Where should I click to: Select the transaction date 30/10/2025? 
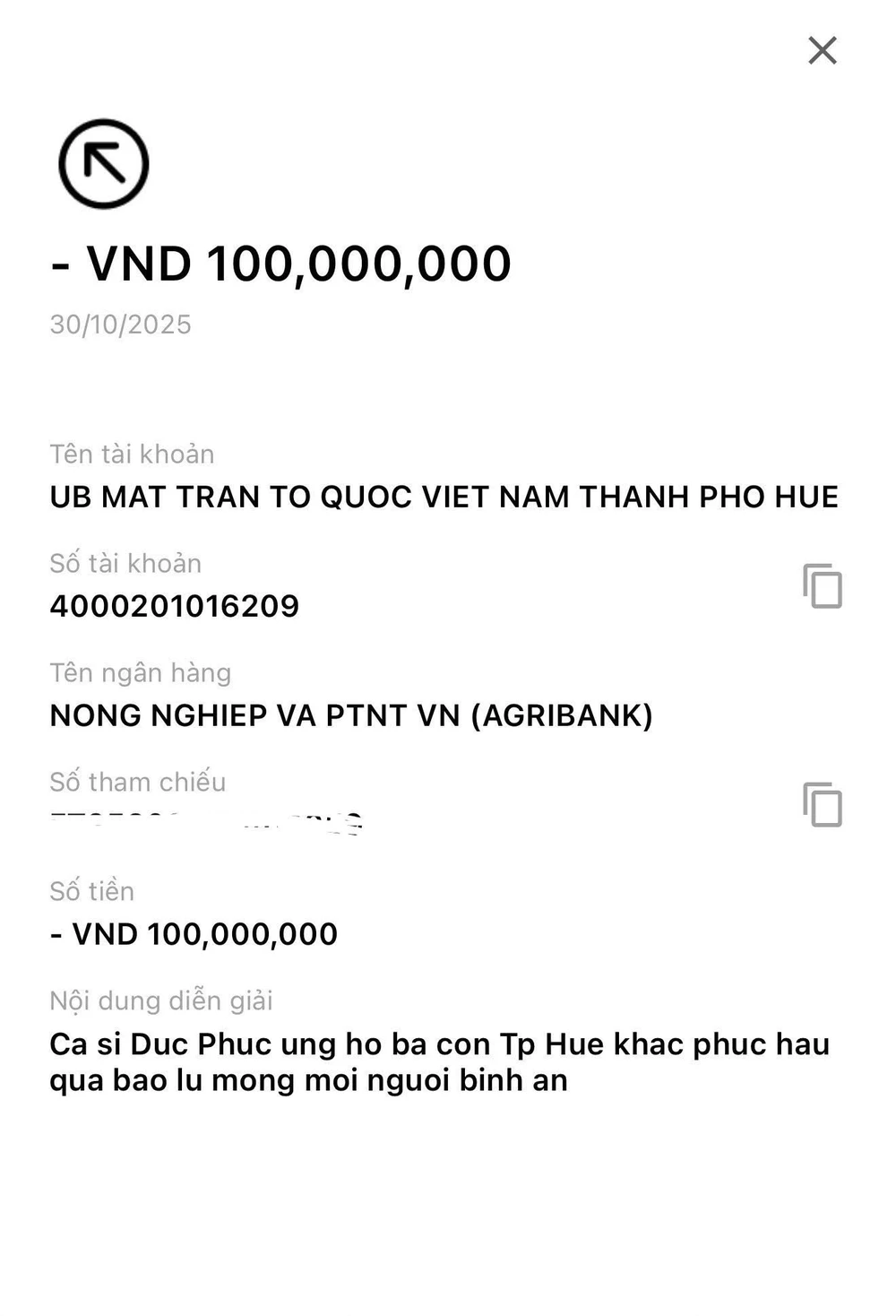tap(119, 326)
